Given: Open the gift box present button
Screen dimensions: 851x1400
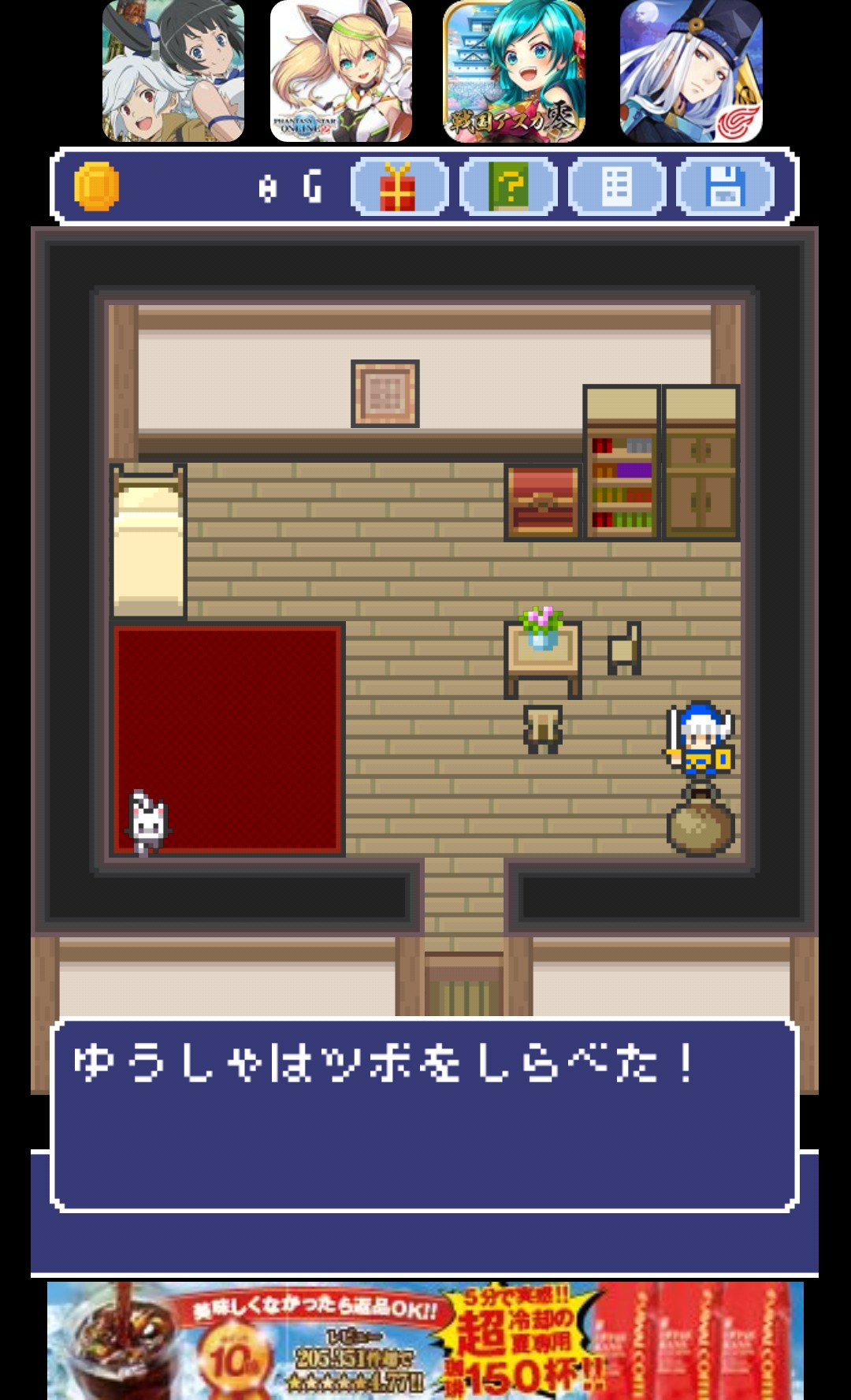Looking at the screenshot, I should click(399, 188).
